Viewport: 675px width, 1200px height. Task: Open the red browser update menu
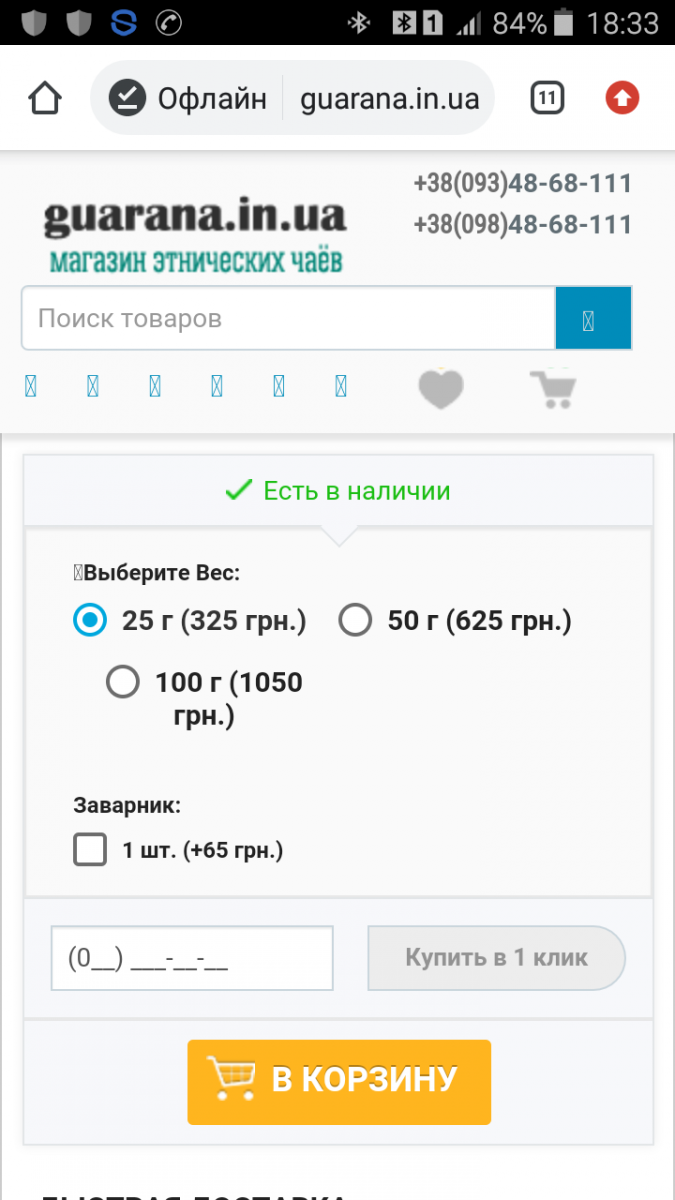622,98
